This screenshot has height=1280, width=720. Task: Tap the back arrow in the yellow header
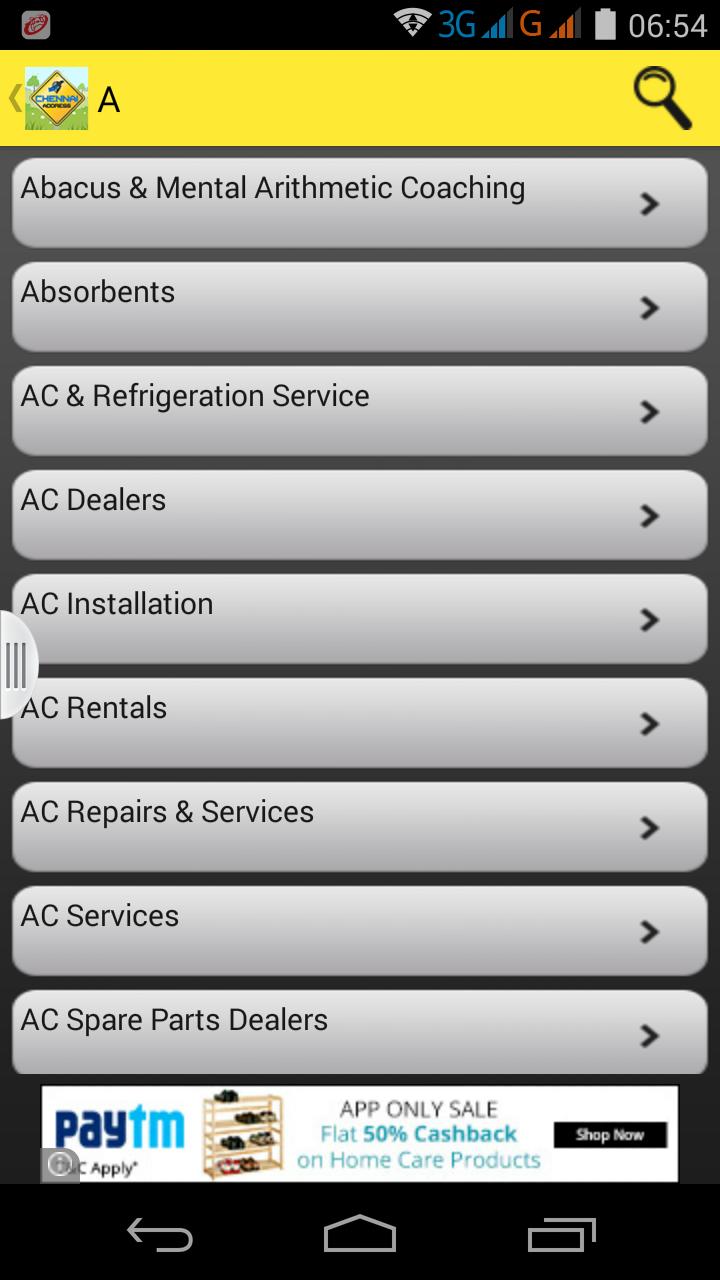click(12, 95)
